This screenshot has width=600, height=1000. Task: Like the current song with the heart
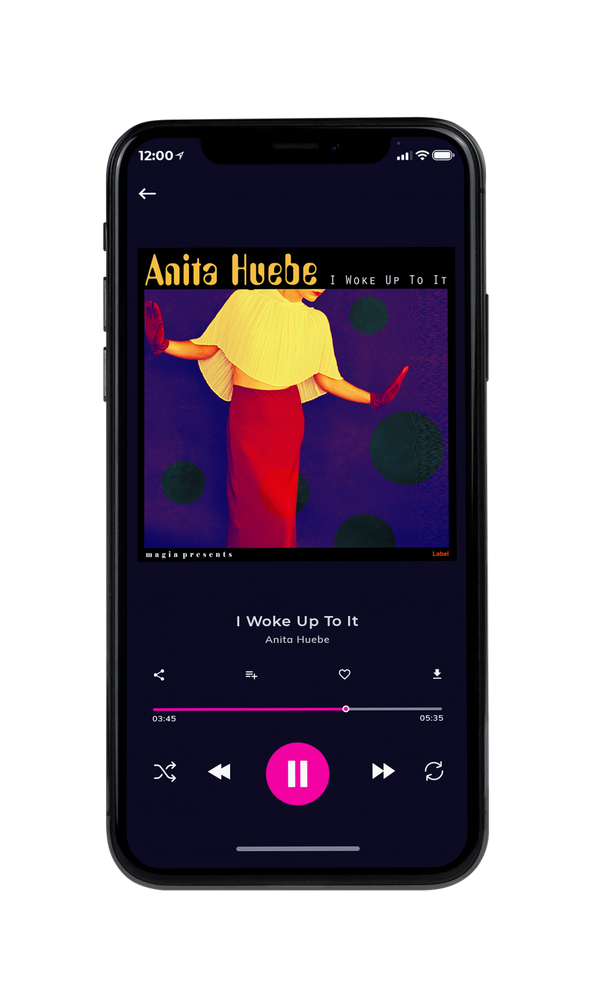coord(344,674)
